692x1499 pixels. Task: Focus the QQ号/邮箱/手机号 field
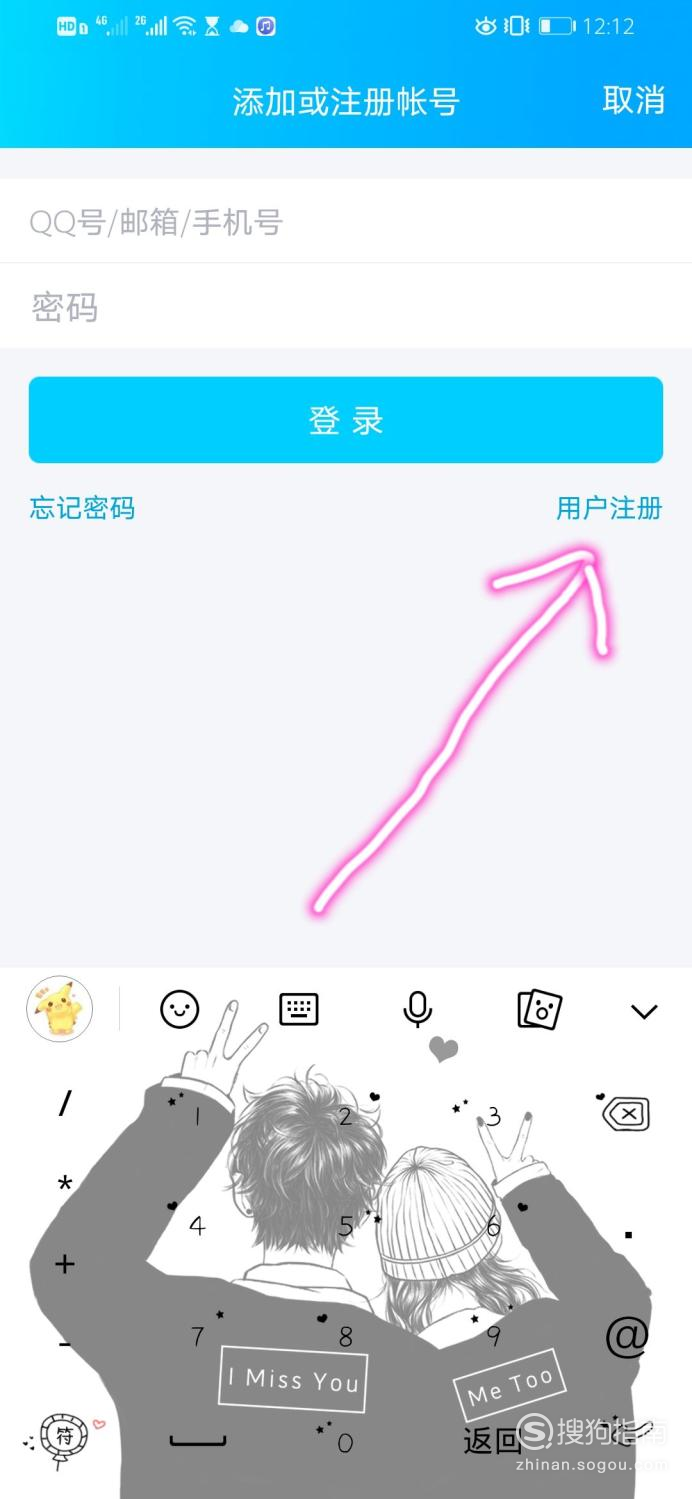coord(345,222)
